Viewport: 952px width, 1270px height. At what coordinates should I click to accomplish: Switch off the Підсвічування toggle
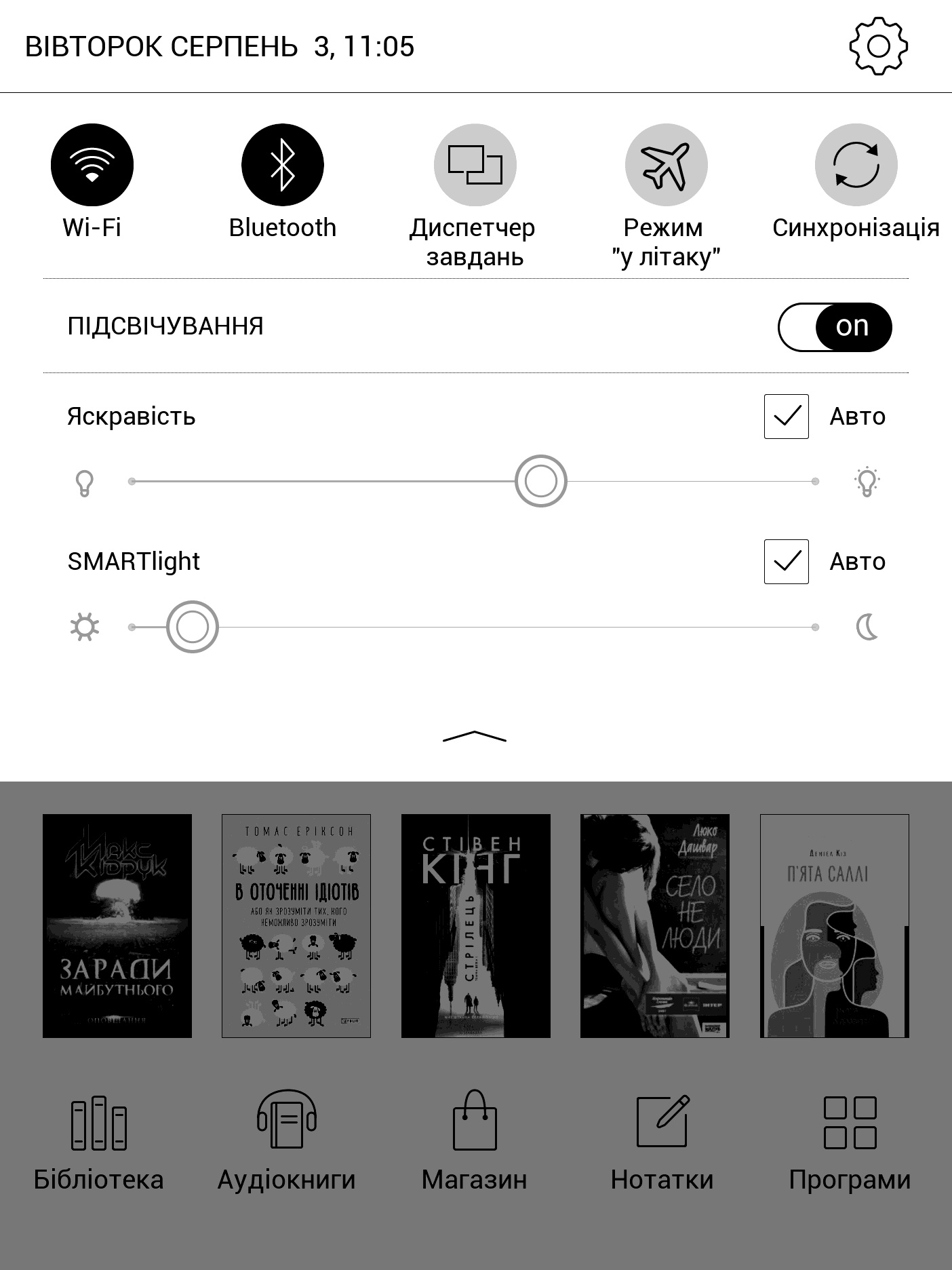click(835, 327)
